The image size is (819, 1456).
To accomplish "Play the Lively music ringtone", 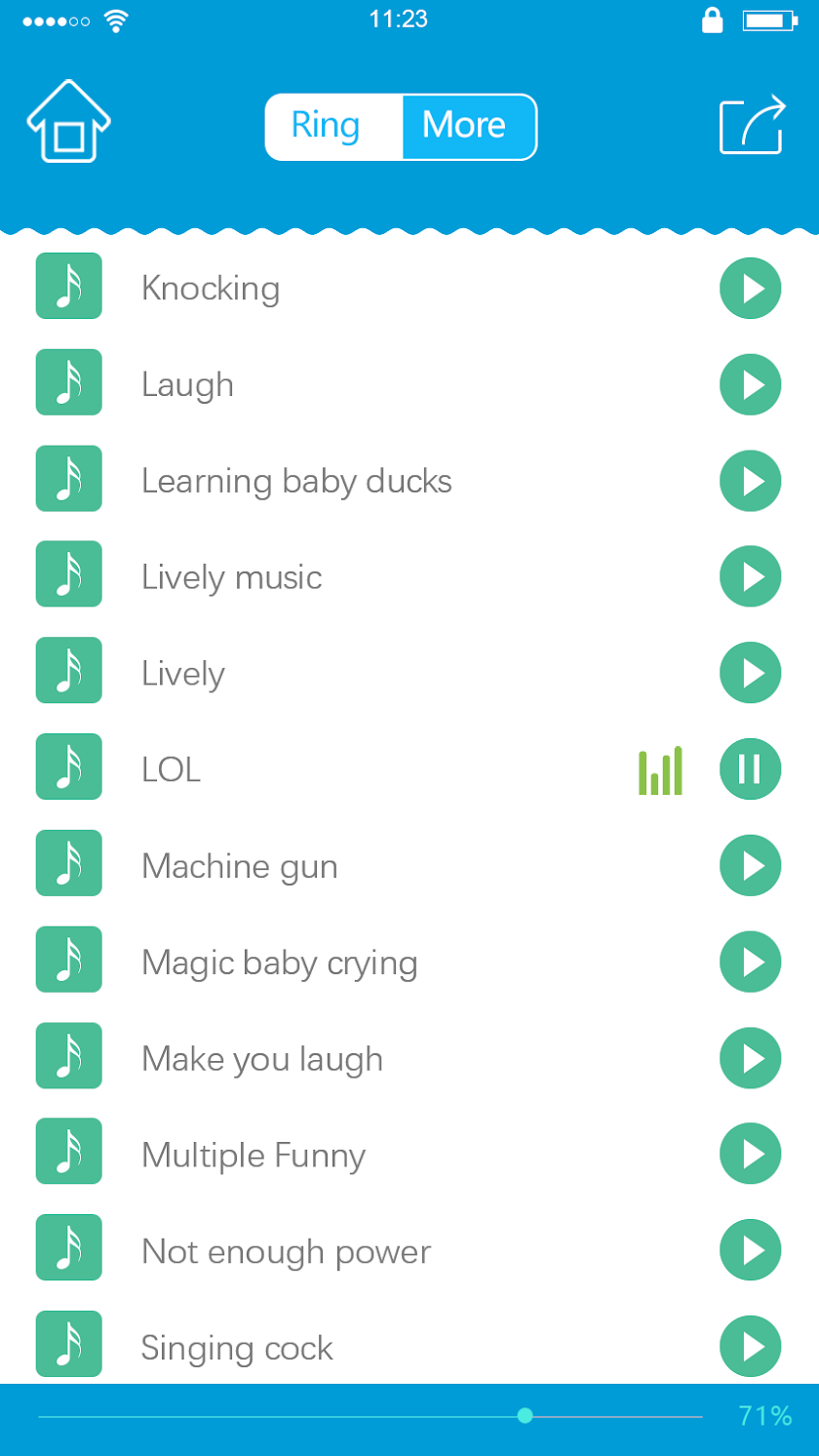I will [750, 577].
